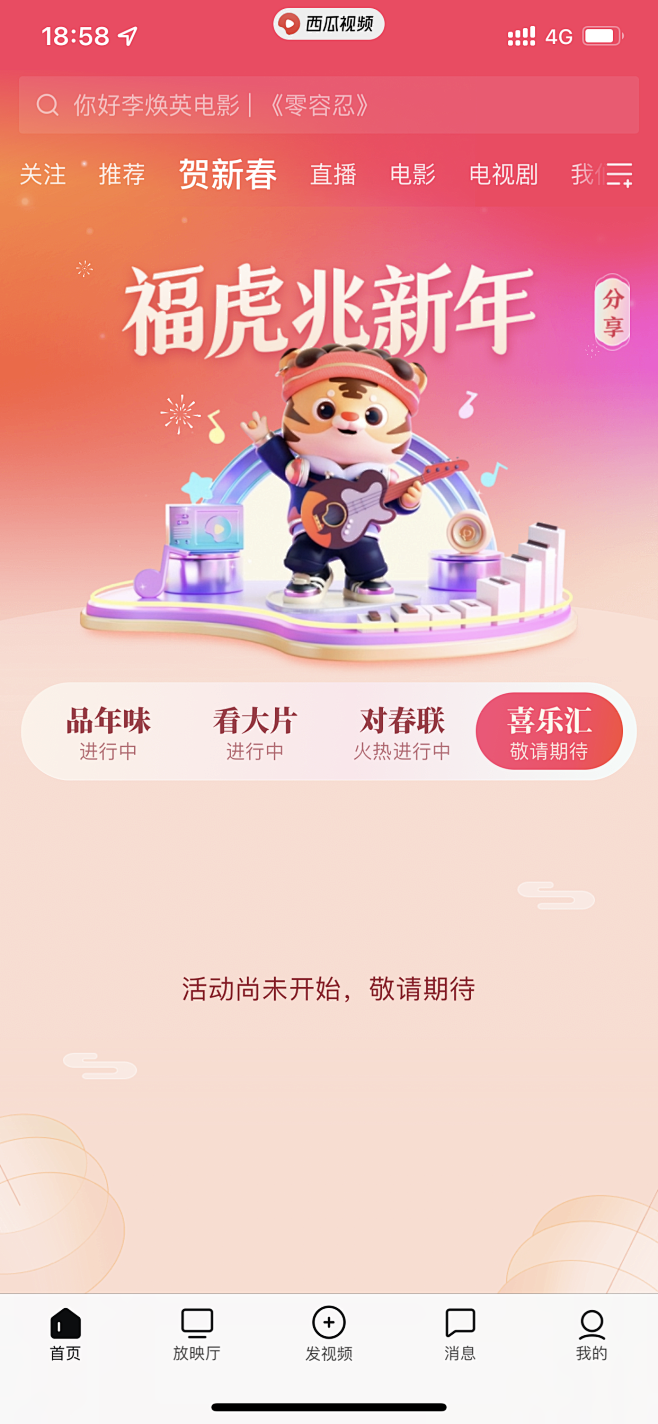The width and height of the screenshot is (658, 1424).
Task: Switch to the 看大片 activity
Action: [255, 733]
